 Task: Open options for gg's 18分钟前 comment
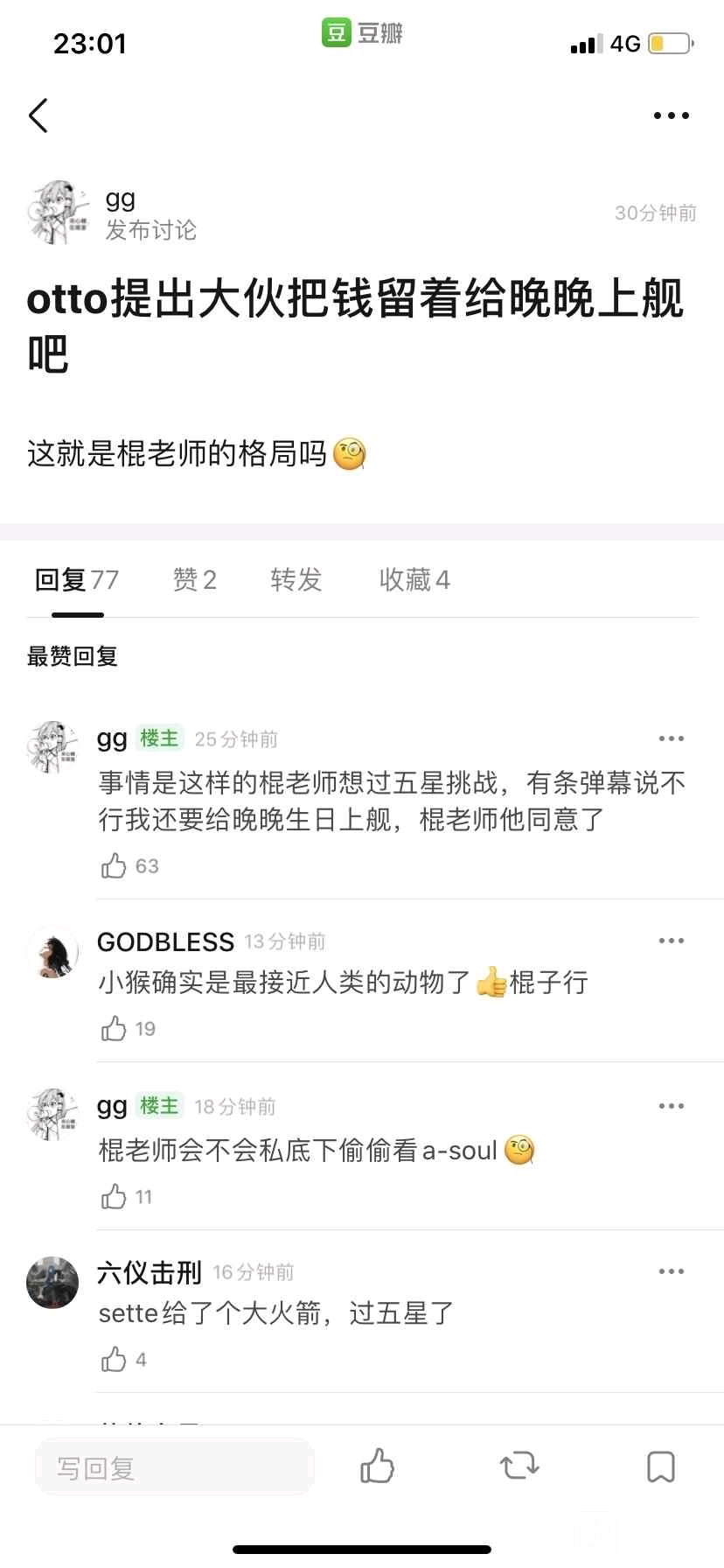(671, 1106)
